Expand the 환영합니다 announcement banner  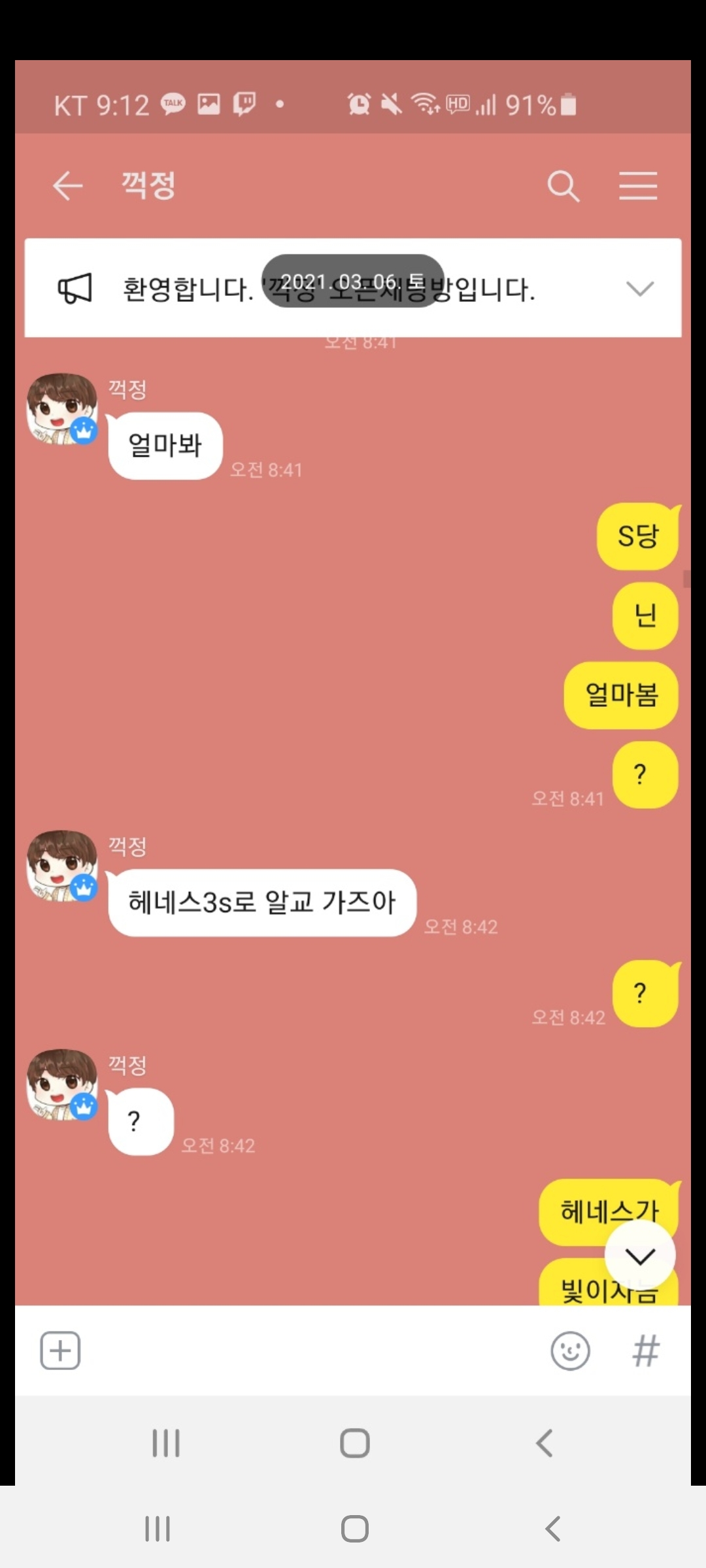pyautogui.click(x=639, y=289)
